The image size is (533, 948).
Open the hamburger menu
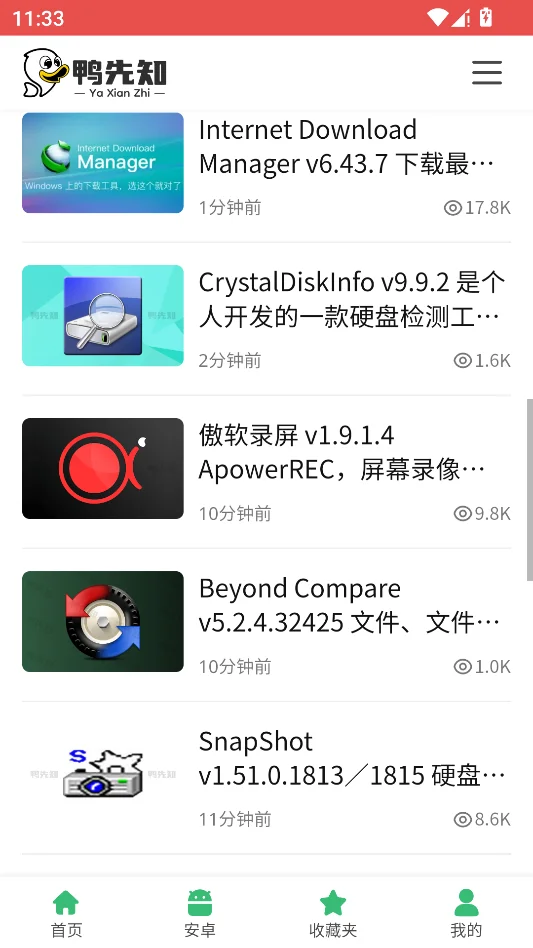point(487,73)
